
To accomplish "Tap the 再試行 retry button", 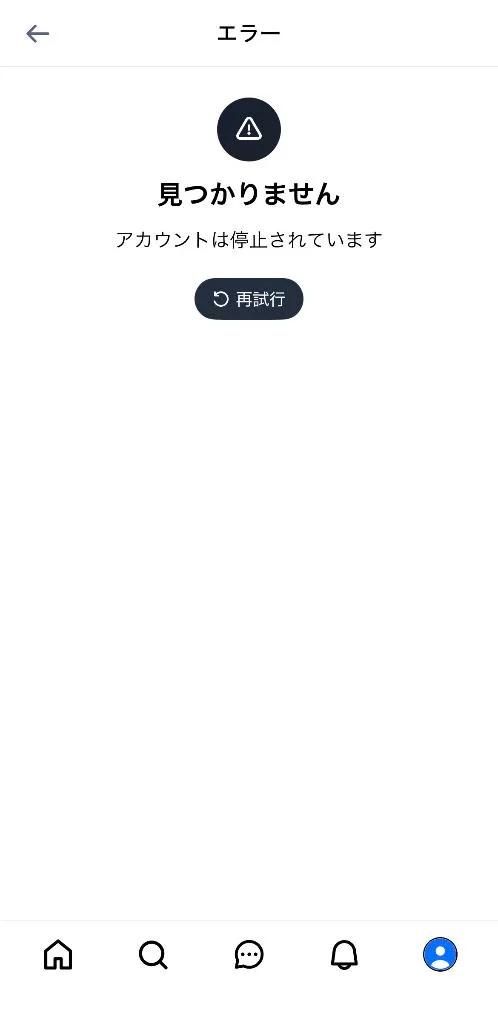I will tap(249, 299).
